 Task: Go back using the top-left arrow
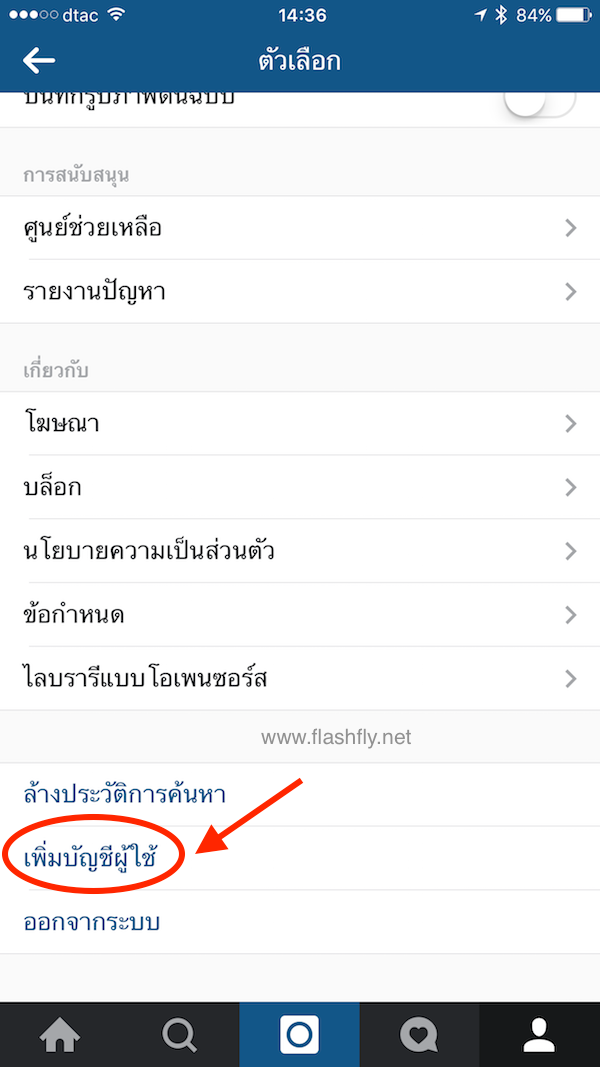pyautogui.click(x=39, y=61)
